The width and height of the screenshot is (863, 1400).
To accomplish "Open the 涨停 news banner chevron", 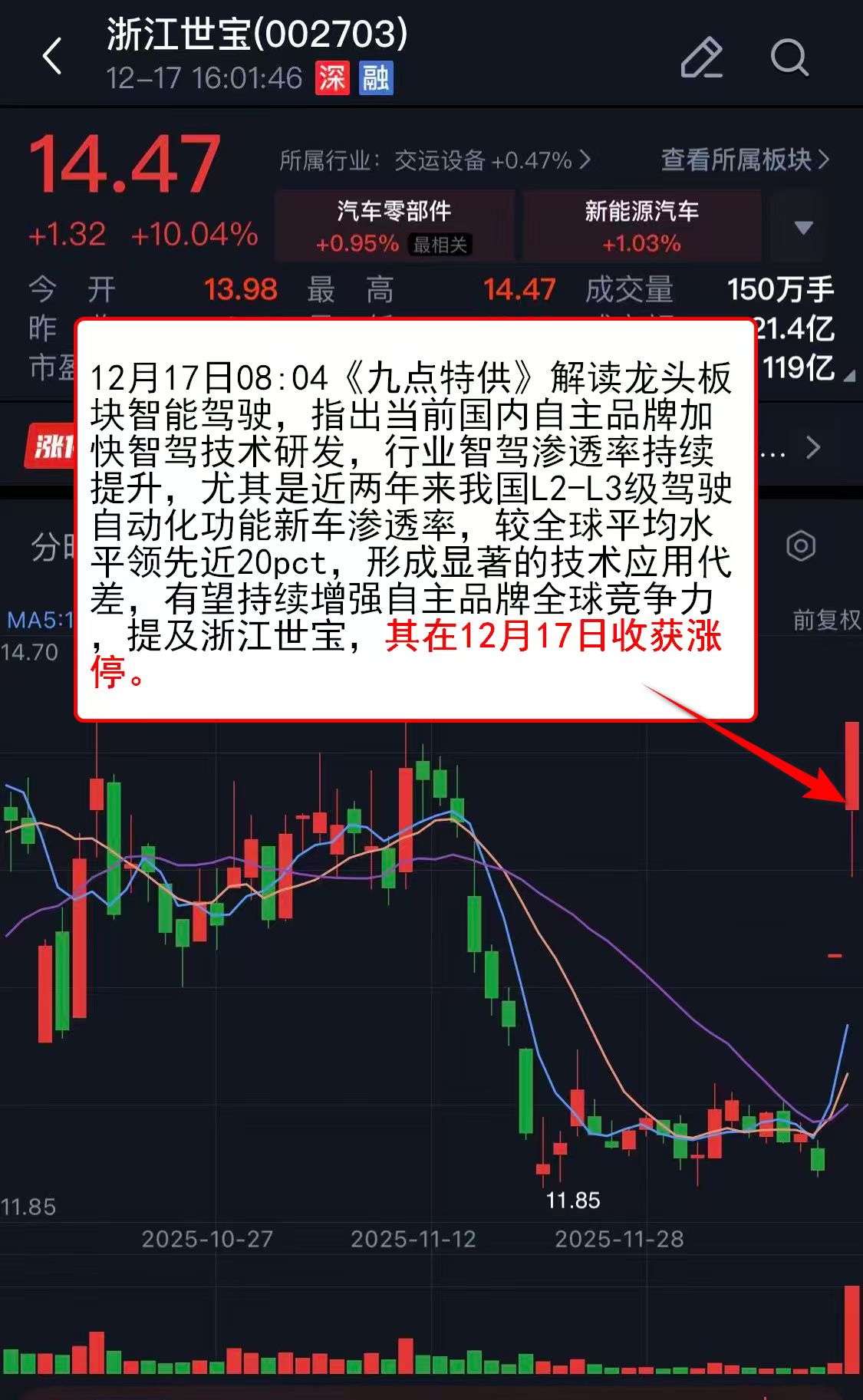I will coord(813,447).
